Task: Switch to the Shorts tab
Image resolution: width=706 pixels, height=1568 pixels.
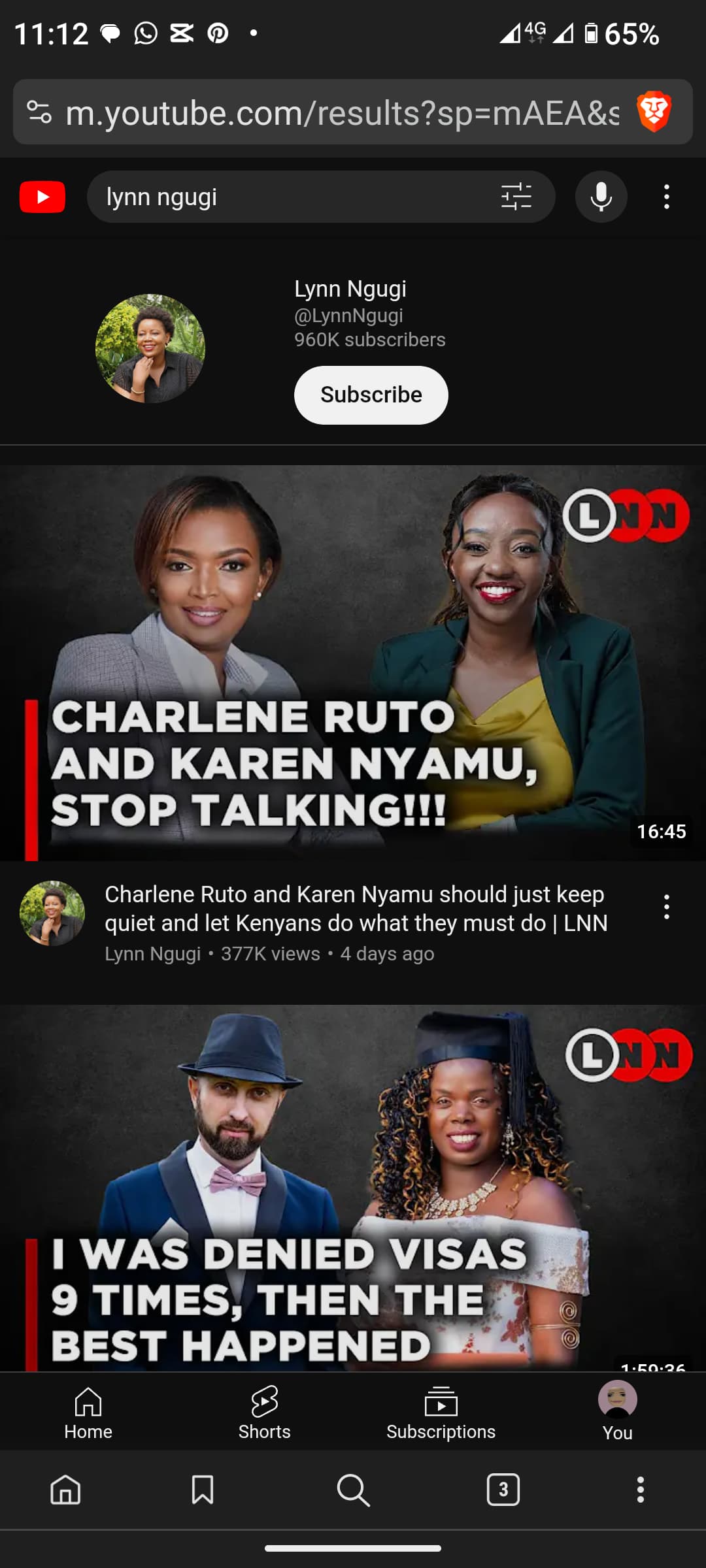Action: click(x=264, y=1413)
